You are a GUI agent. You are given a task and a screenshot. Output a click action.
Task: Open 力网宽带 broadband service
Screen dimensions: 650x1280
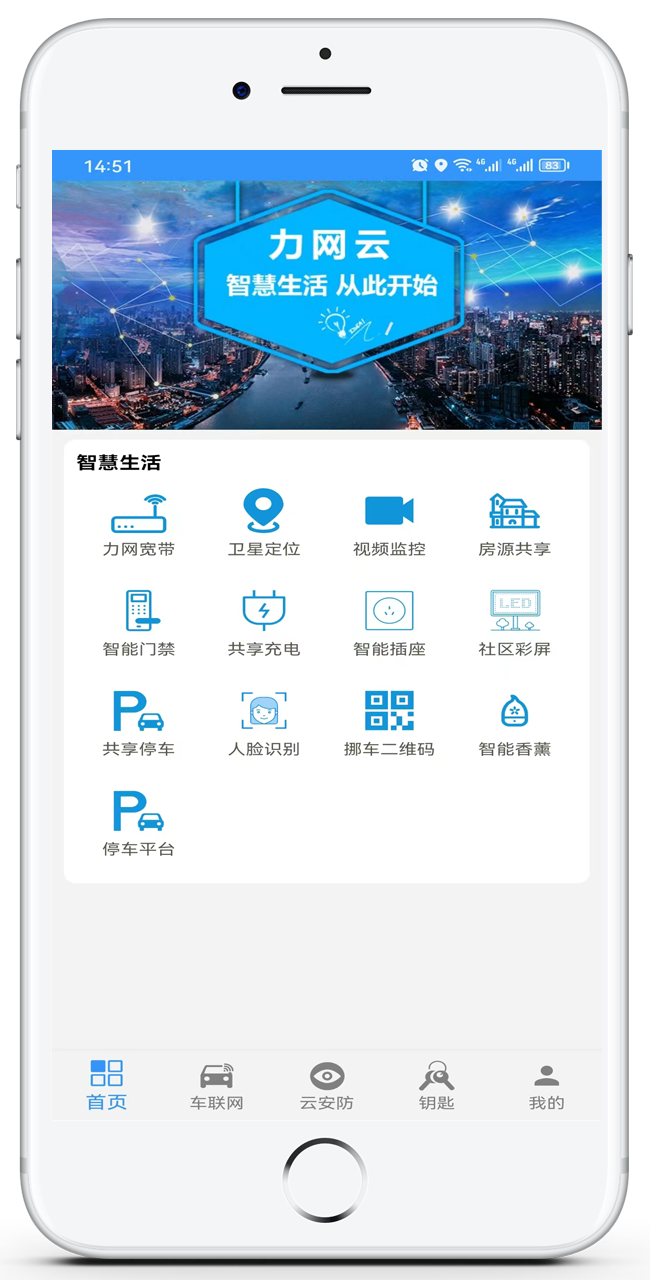[138, 524]
